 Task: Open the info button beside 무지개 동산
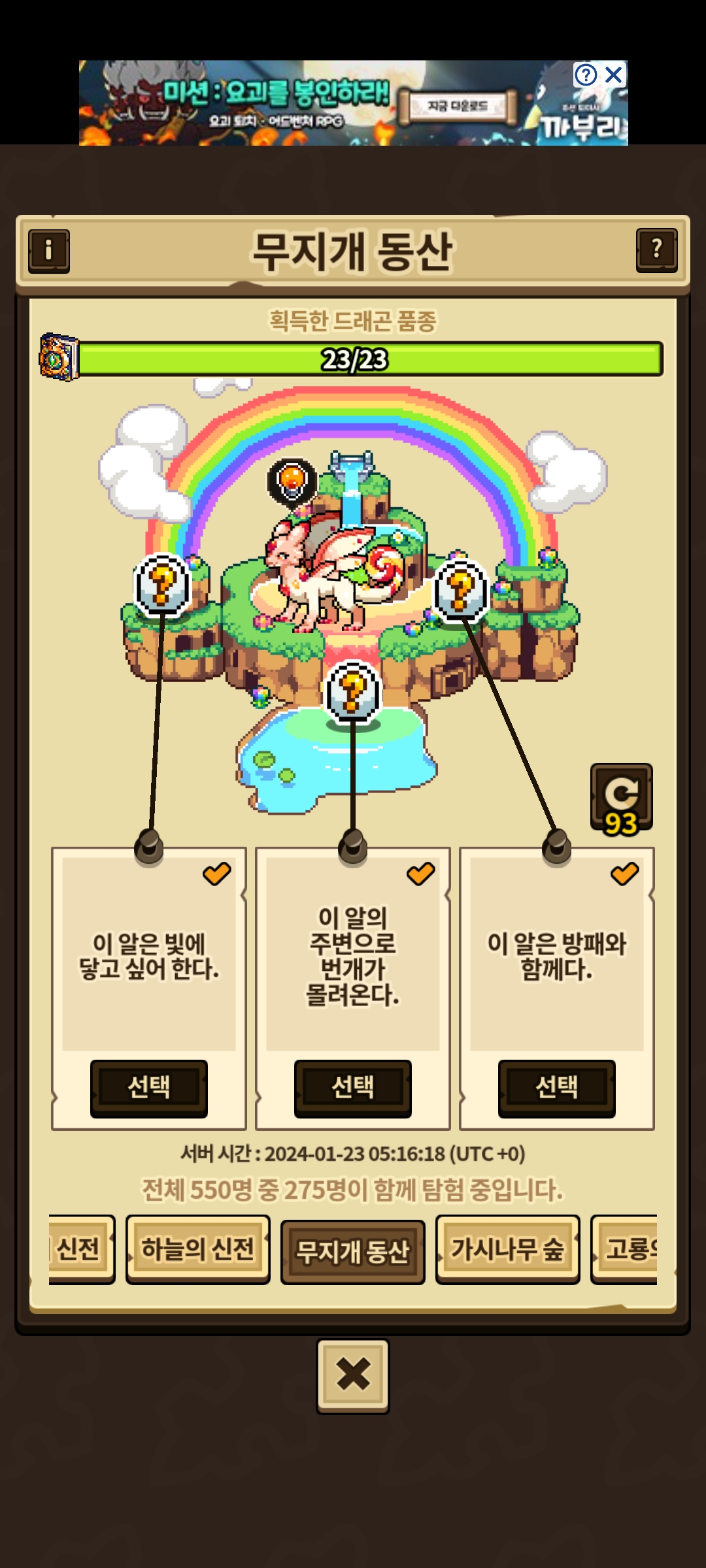click(x=49, y=251)
